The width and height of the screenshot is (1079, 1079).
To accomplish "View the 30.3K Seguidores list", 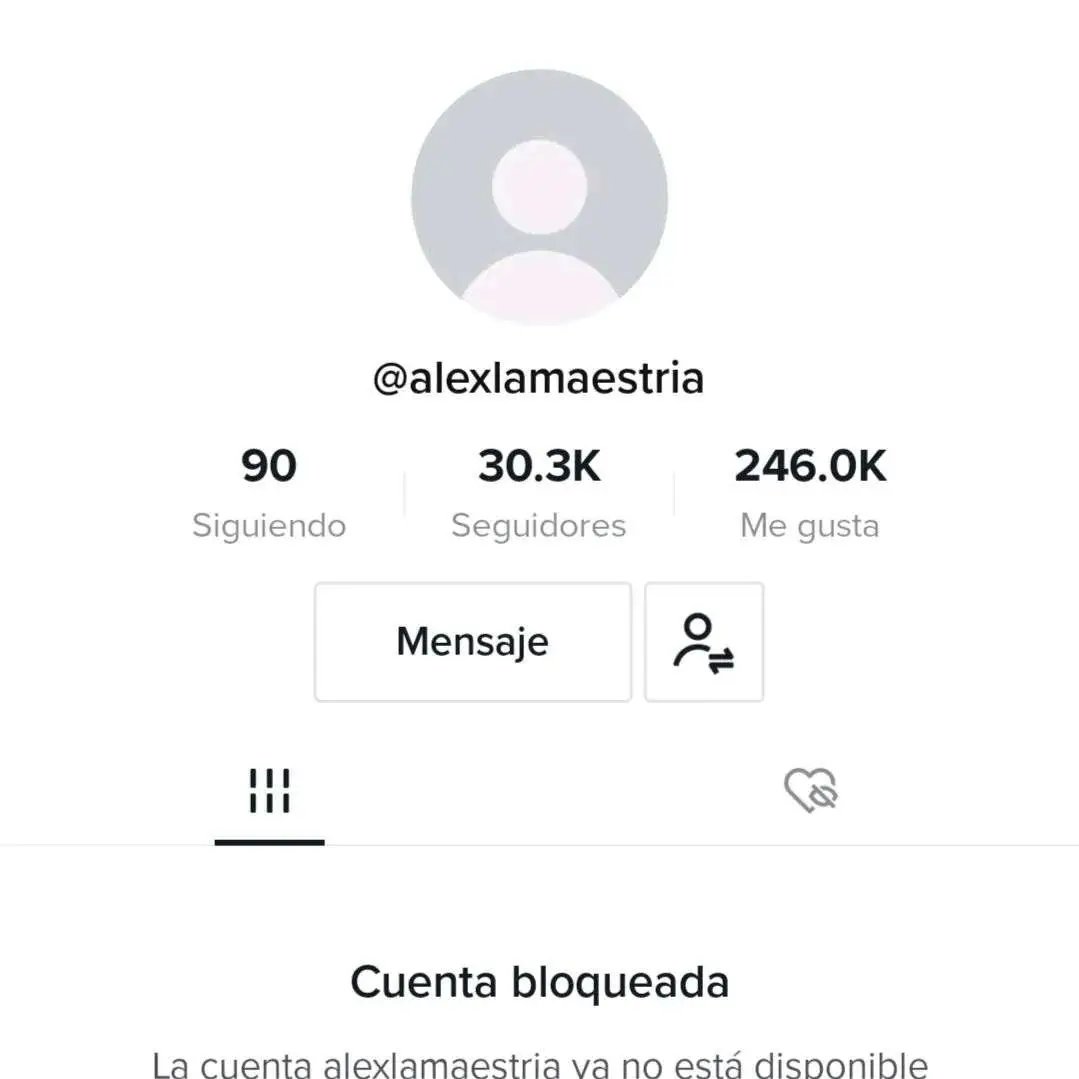I will (539, 491).
